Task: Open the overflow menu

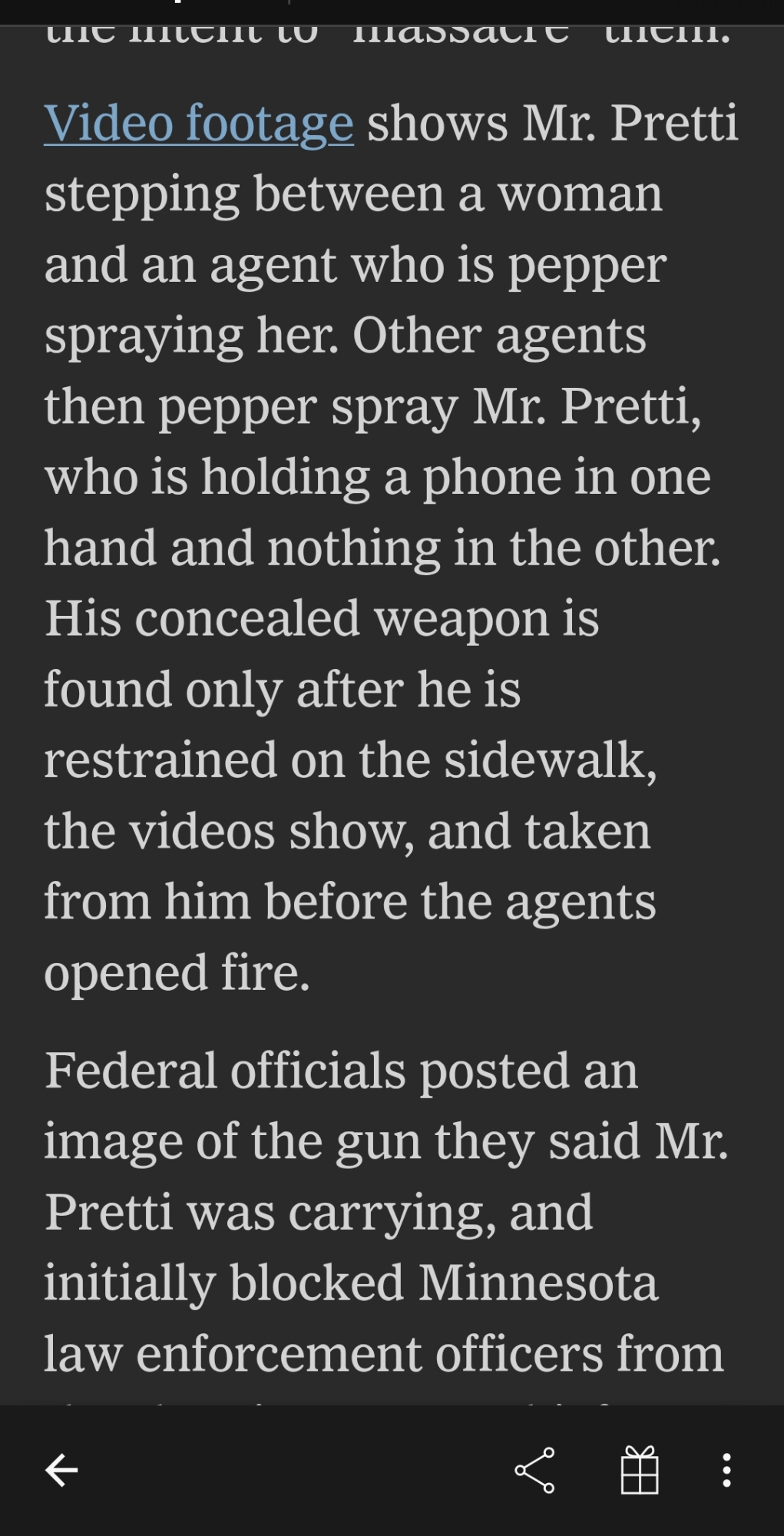Action: 726,1470
